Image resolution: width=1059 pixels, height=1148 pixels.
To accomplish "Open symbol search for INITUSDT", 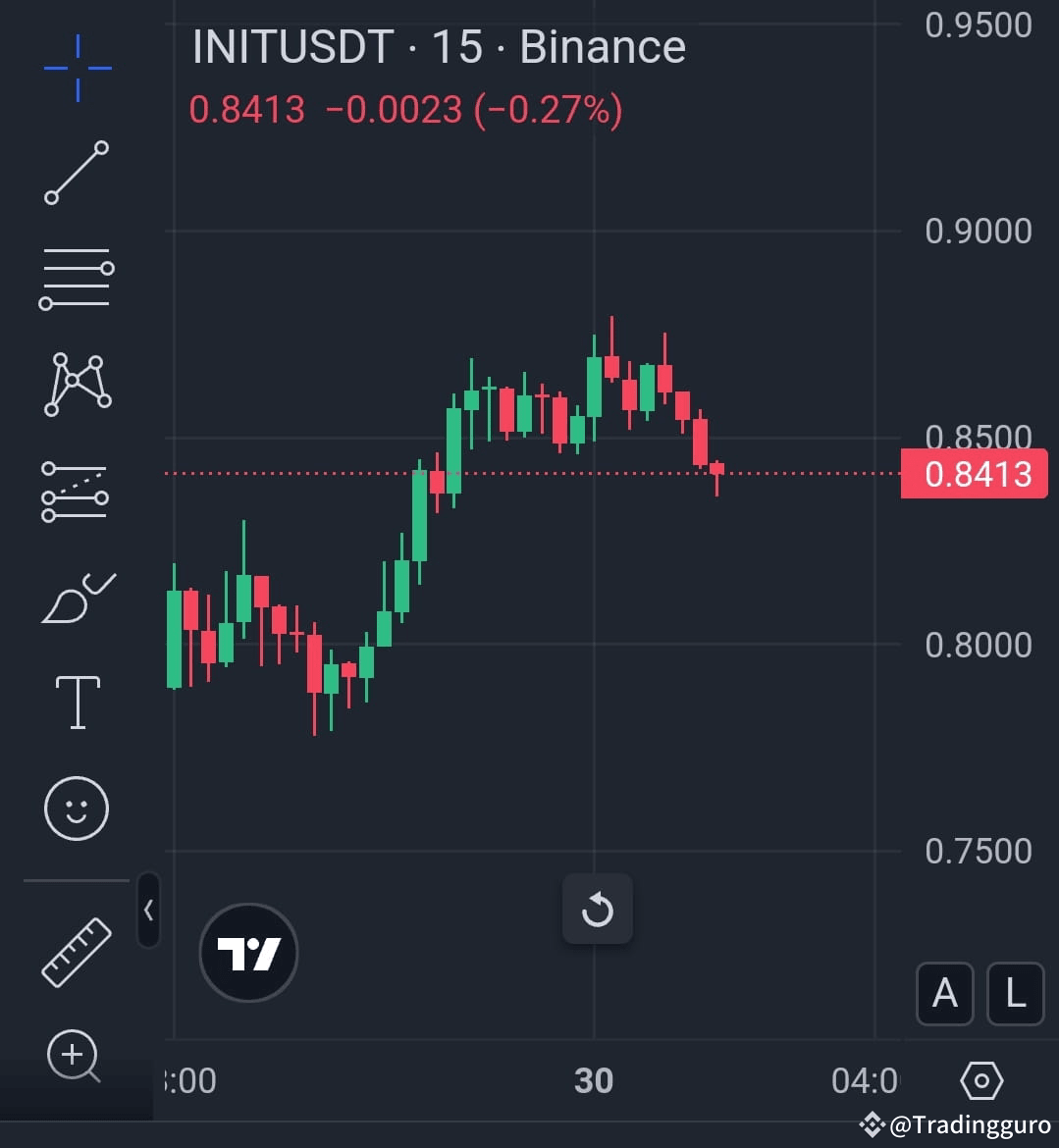I will (294, 46).
